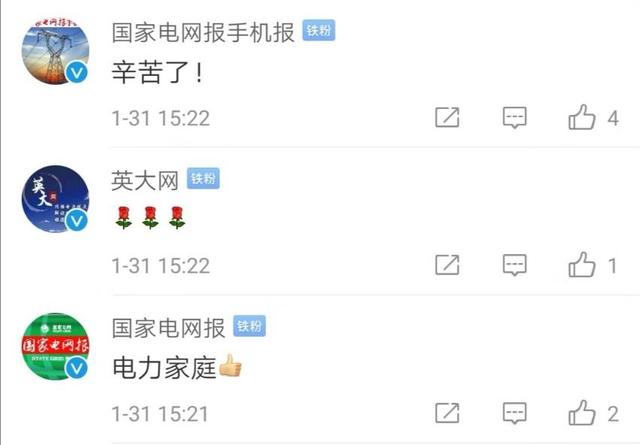The image size is (640, 445).
Task: Reply to 英大网's comment
Action: pos(514,266)
